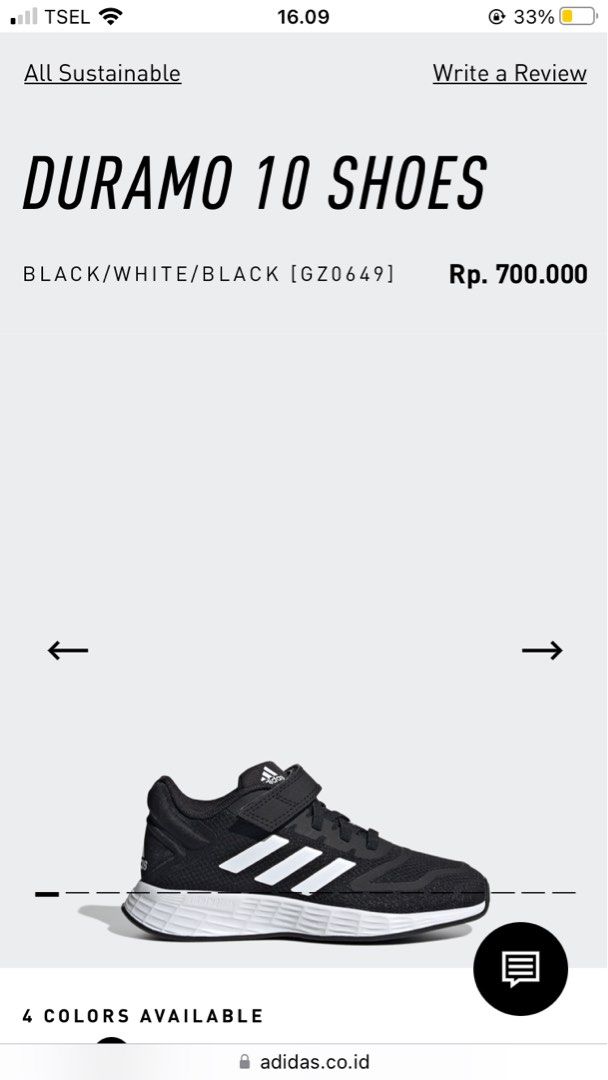Tap the adidas.co.id address bar
The width and height of the screenshot is (608, 1080).
click(305, 1062)
